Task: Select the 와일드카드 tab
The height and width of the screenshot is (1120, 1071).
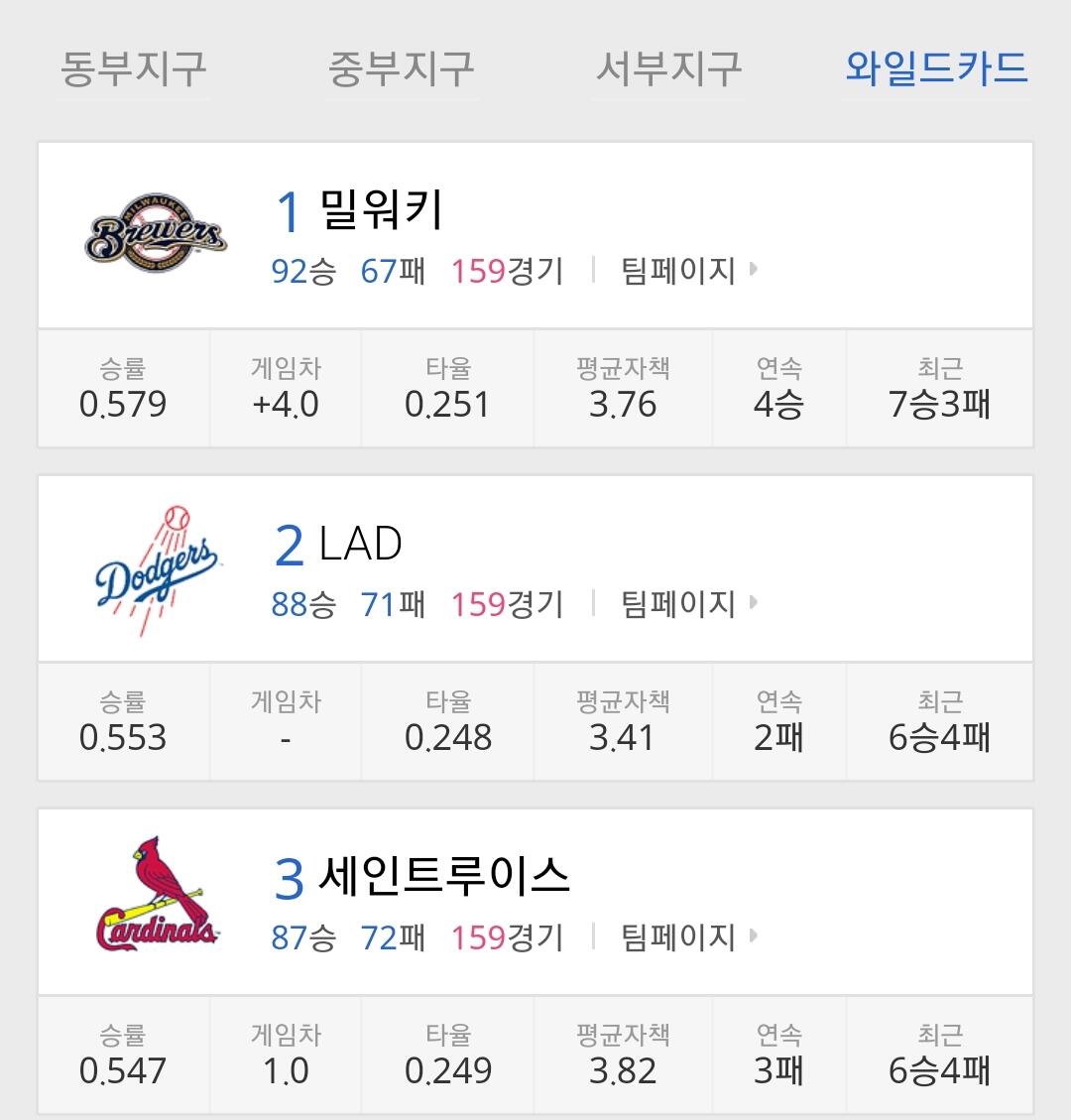Action: pos(936,67)
